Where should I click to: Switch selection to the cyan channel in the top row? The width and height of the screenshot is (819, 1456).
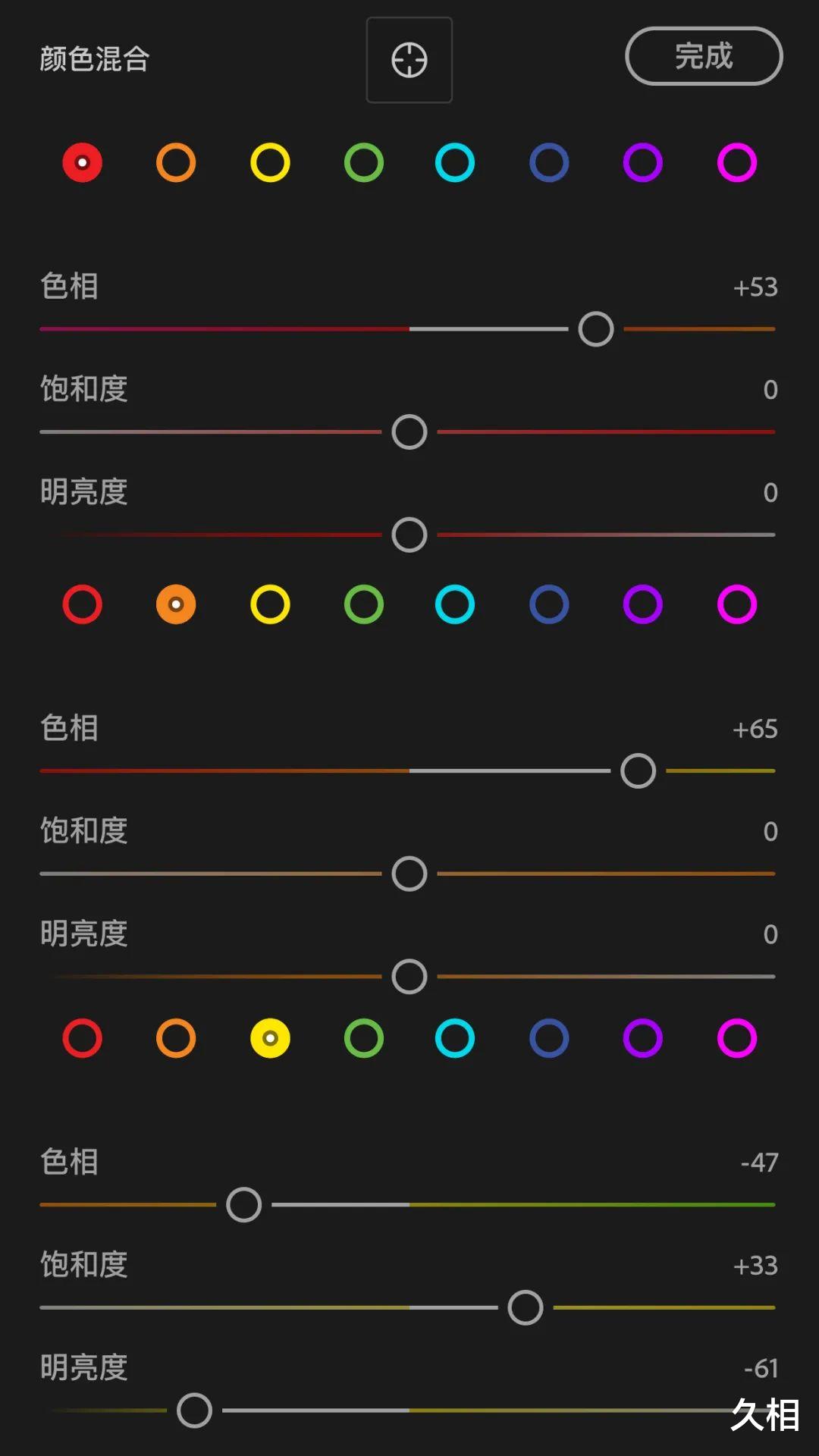coord(454,162)
